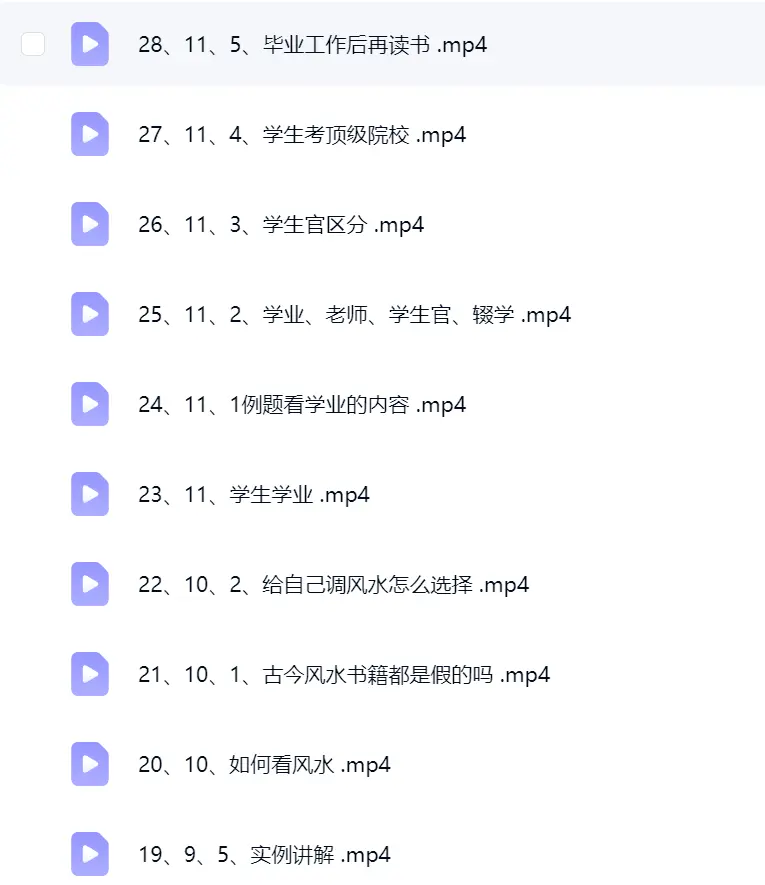Tick the checkbox beside 毕业工作后再读书.mp4

click(x=33, y=44)
